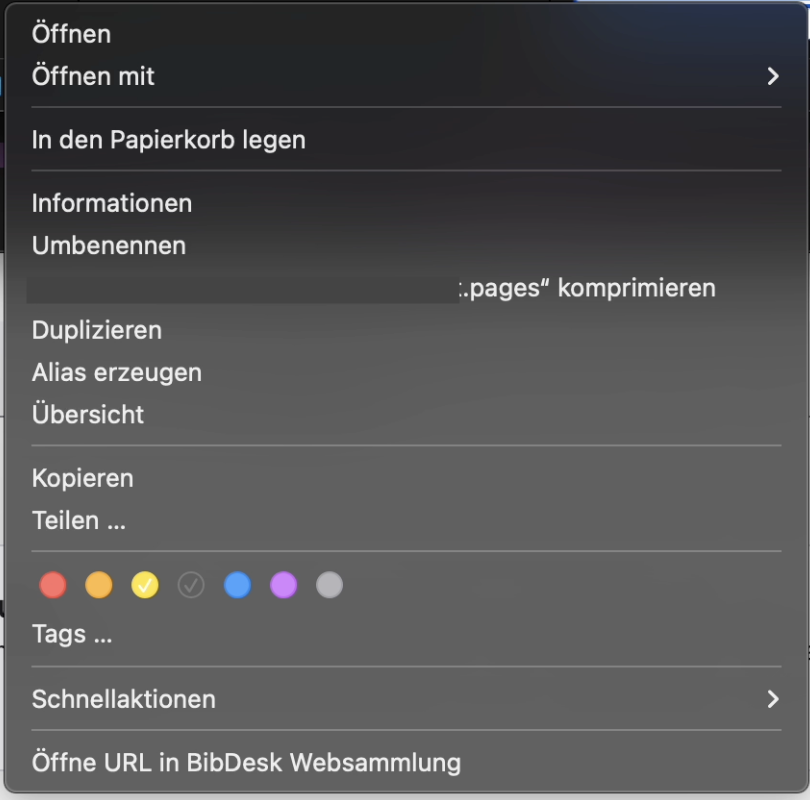Expand the Schnellaktionen submenu
The image size is (810, 800).
click(x=406, y=699)
